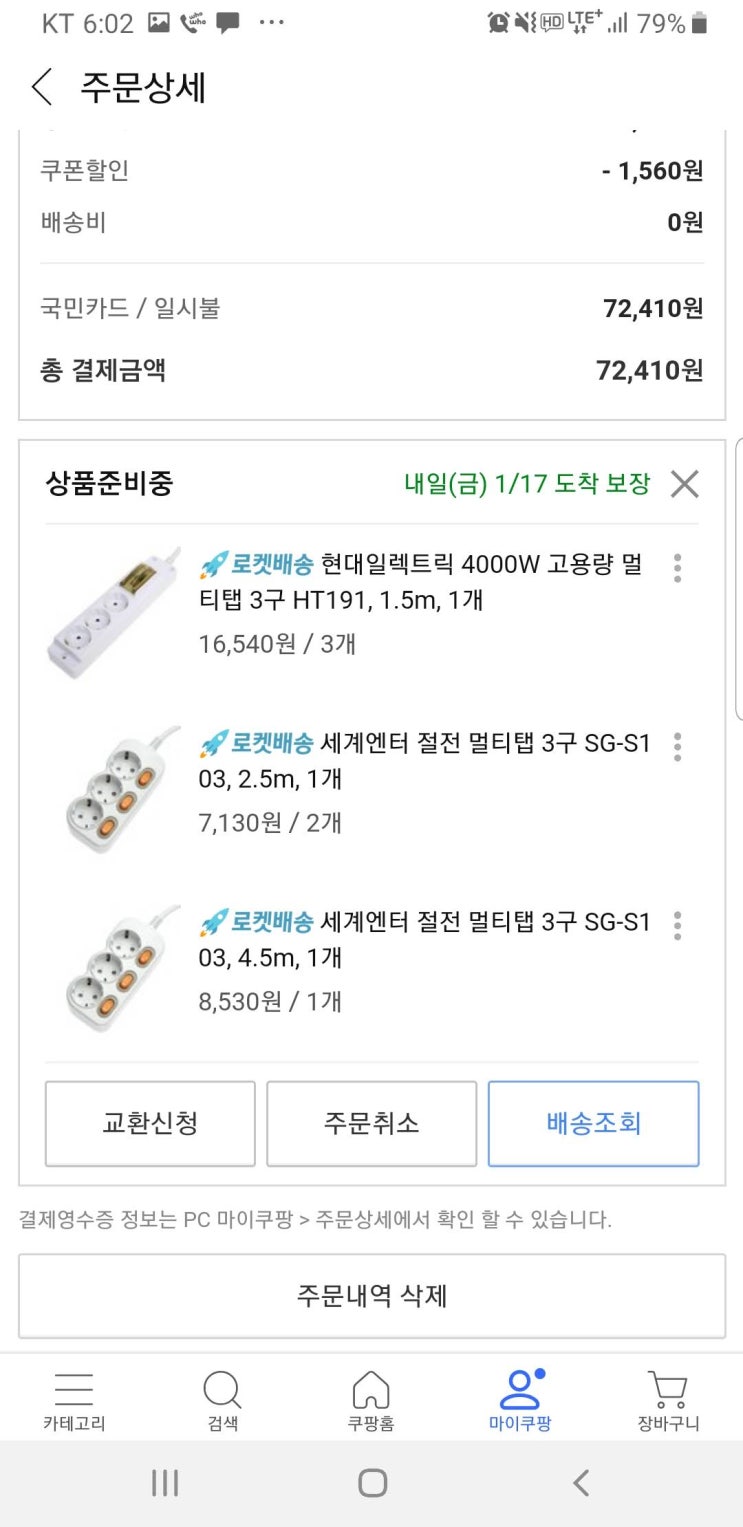Select the 마이쿠팡 tab
The image size is (743, 1527).
click(520, 1400)
